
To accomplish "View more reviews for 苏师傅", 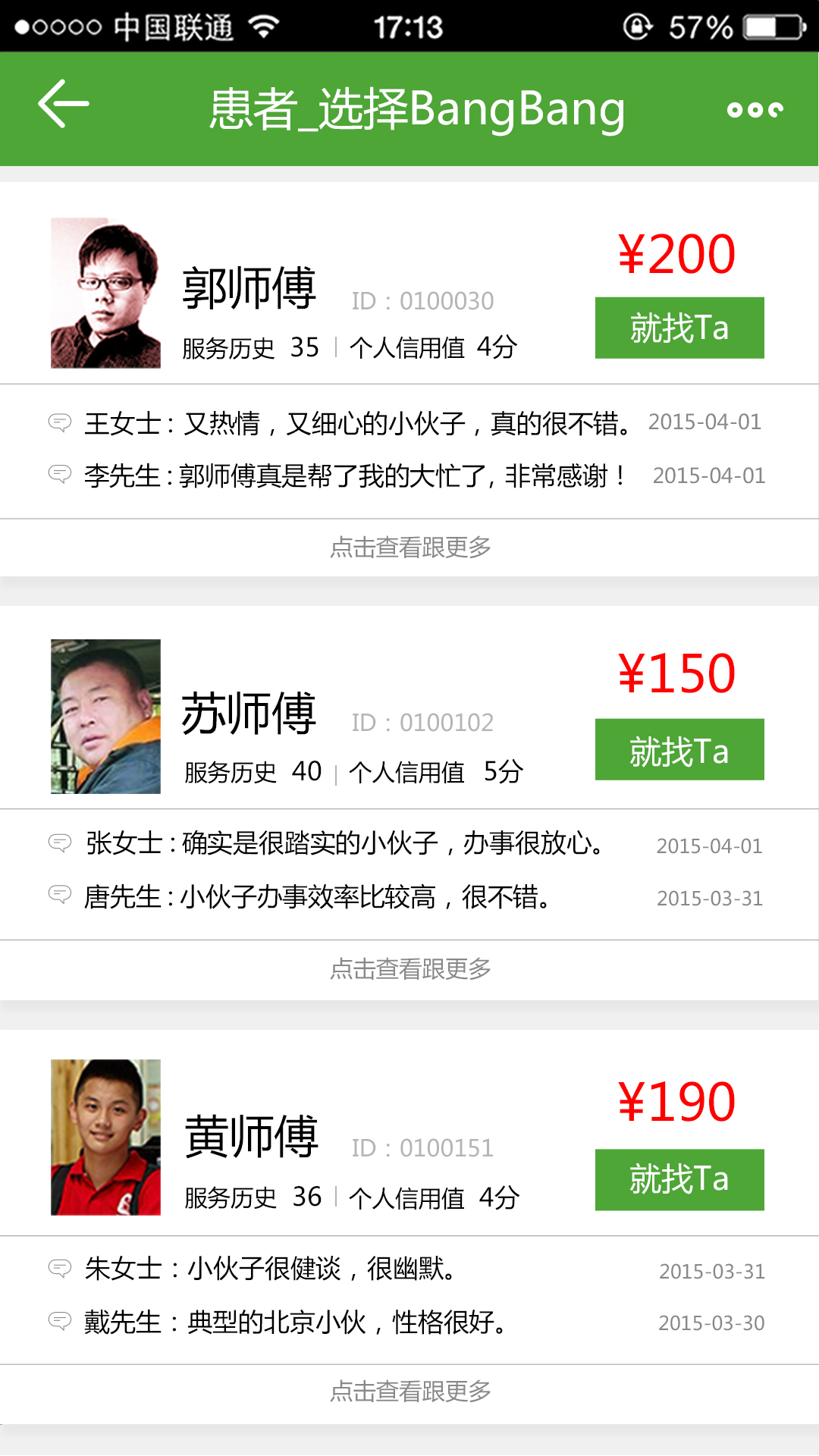I will (x=409, y=969).
